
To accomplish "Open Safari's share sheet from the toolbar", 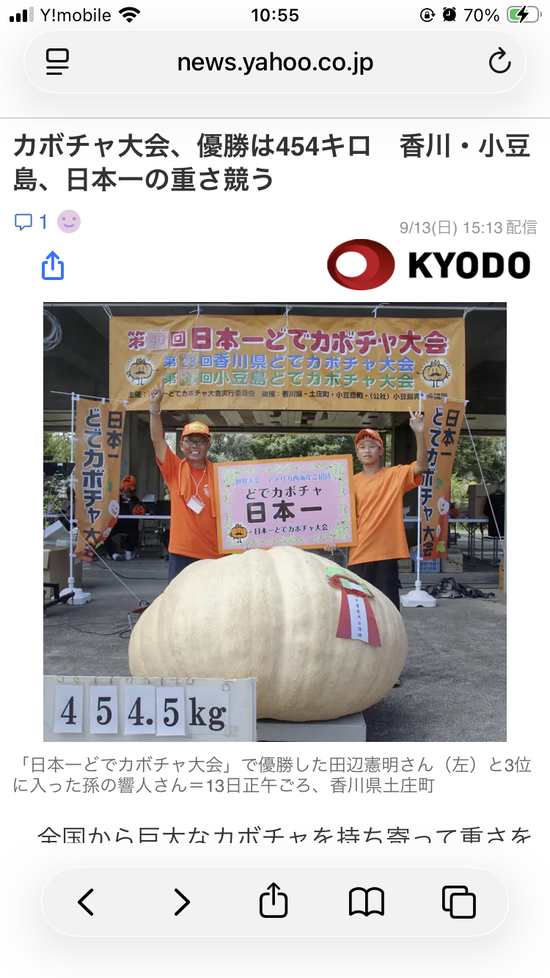I will coord(274,901).
